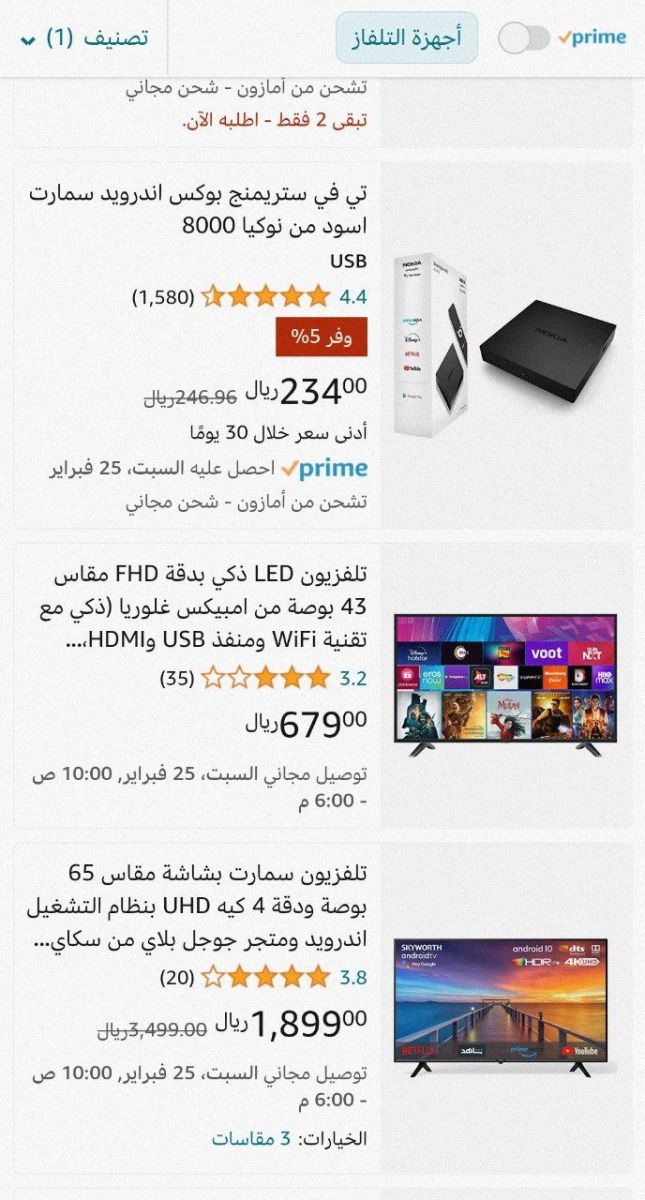Select the أجهزة التلفاز filter chip
Viewport: 645px width, 1200px height.
click(x=407, y=39)
